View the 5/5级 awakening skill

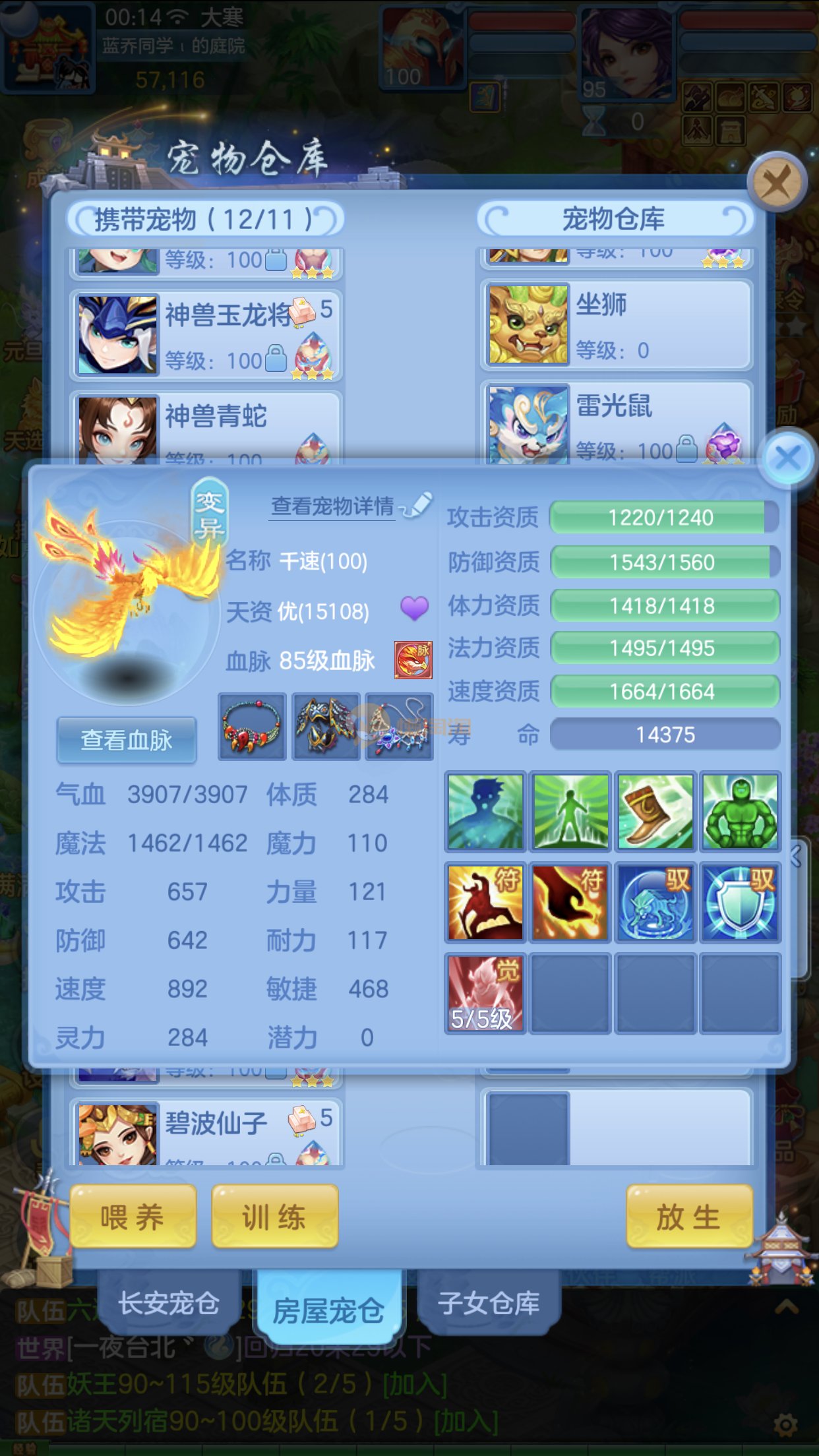[485, 993]
